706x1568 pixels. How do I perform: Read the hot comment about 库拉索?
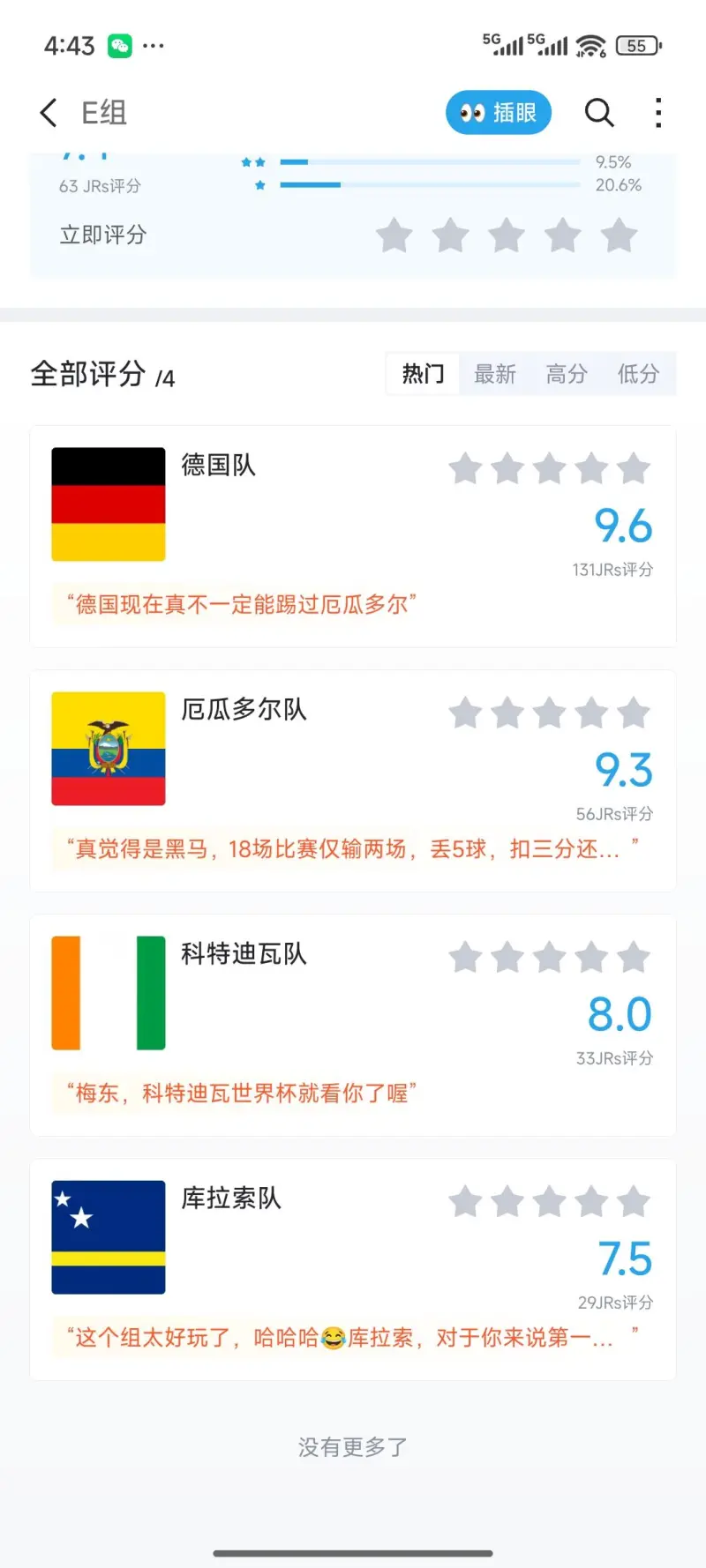pyautogui.click(x=344, y=1338)
